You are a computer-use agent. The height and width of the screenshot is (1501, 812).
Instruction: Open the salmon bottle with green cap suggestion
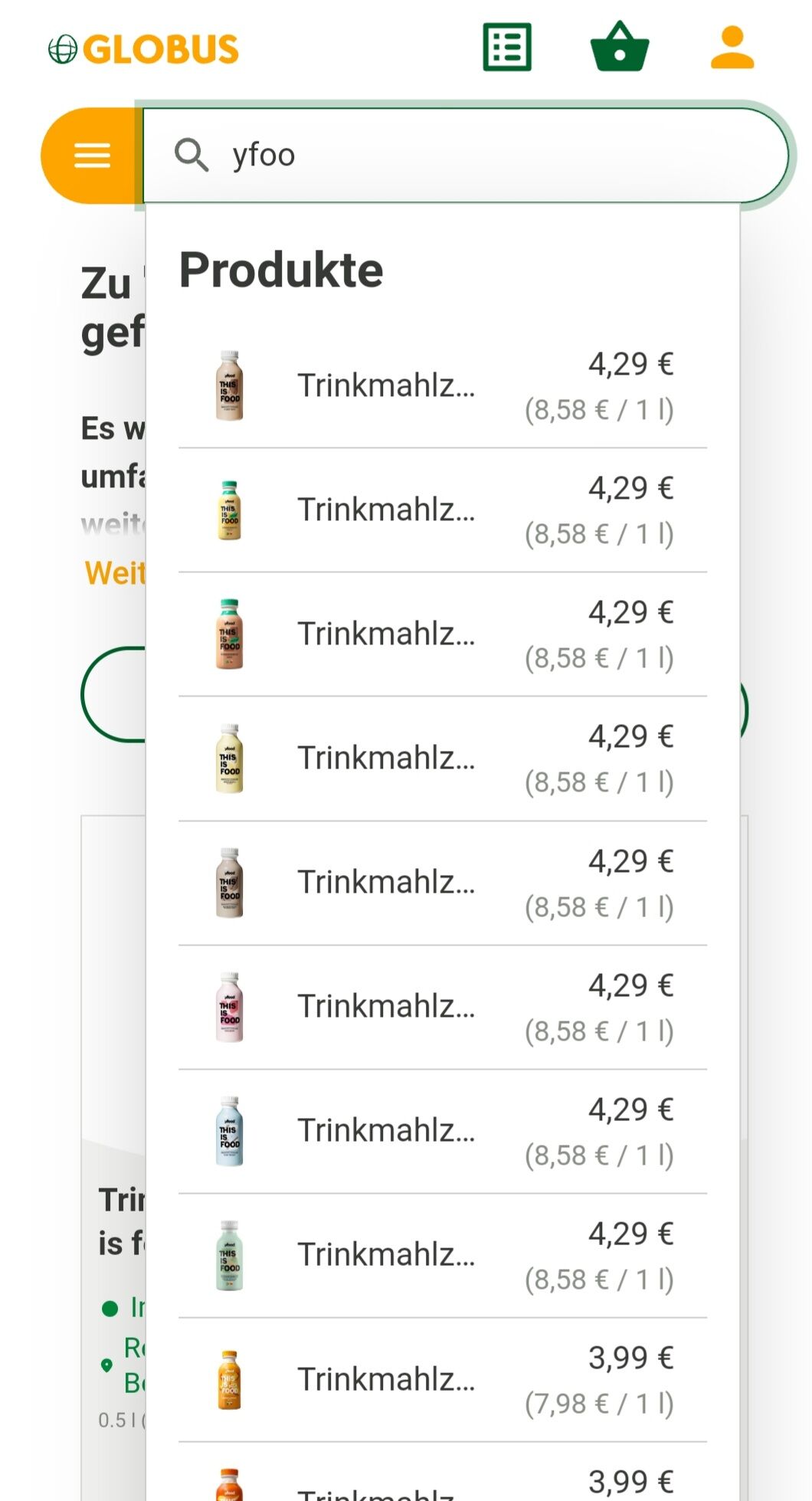(x=443, y=634)
